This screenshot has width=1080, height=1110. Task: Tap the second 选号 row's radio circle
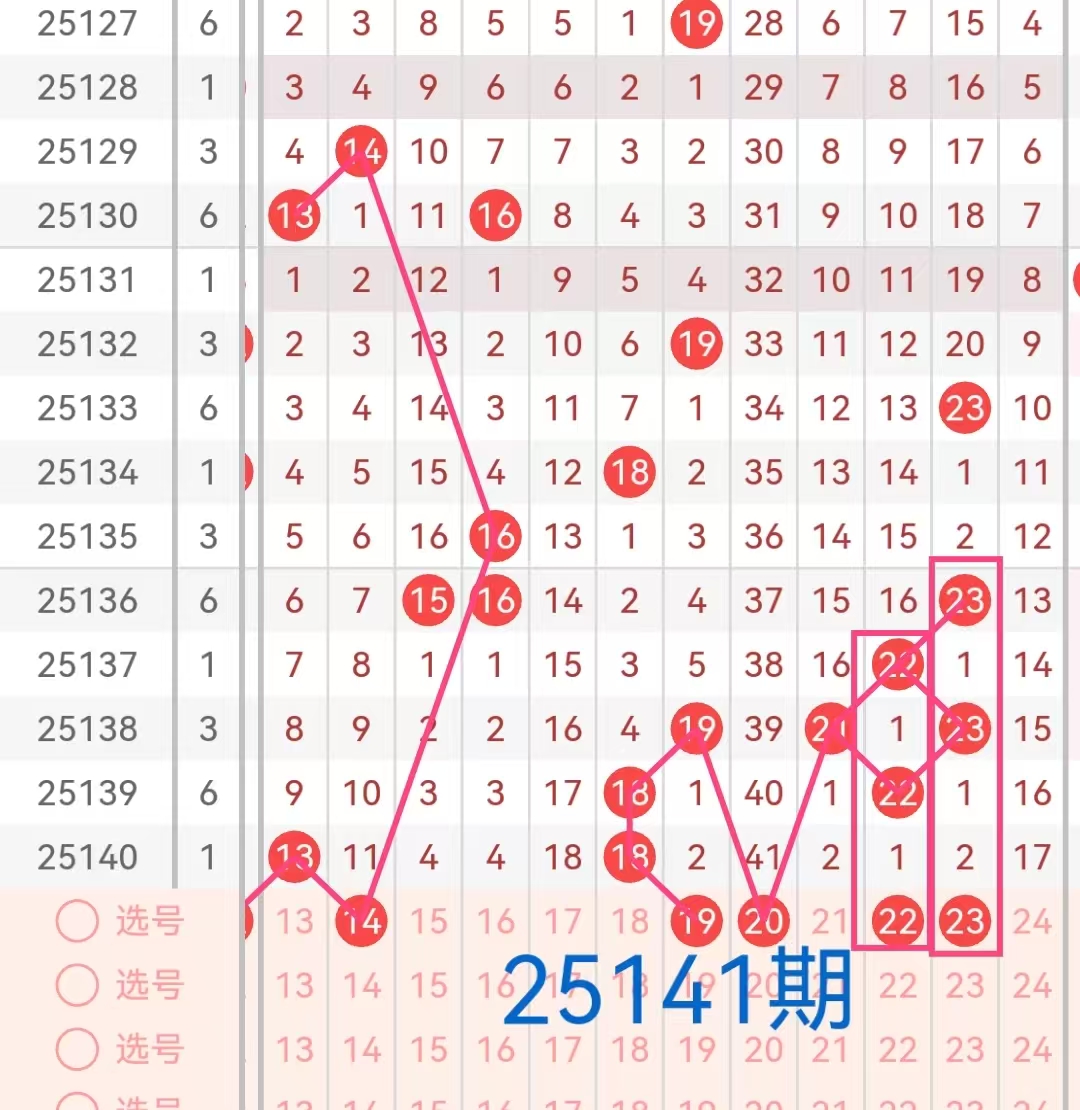77,986
